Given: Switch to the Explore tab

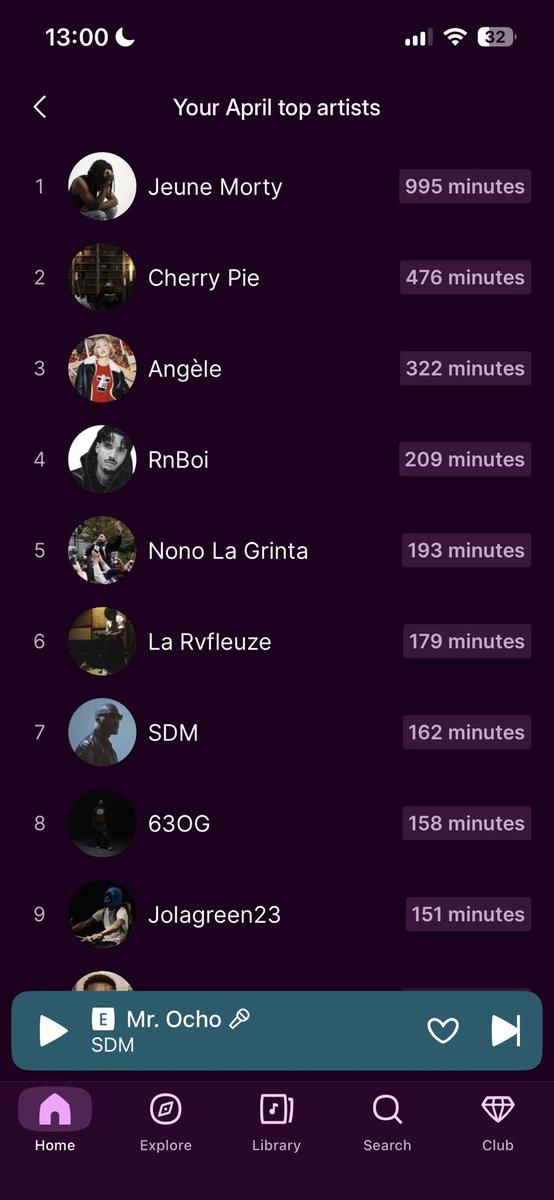Looking at the screenshot, I should (166, 1121).
